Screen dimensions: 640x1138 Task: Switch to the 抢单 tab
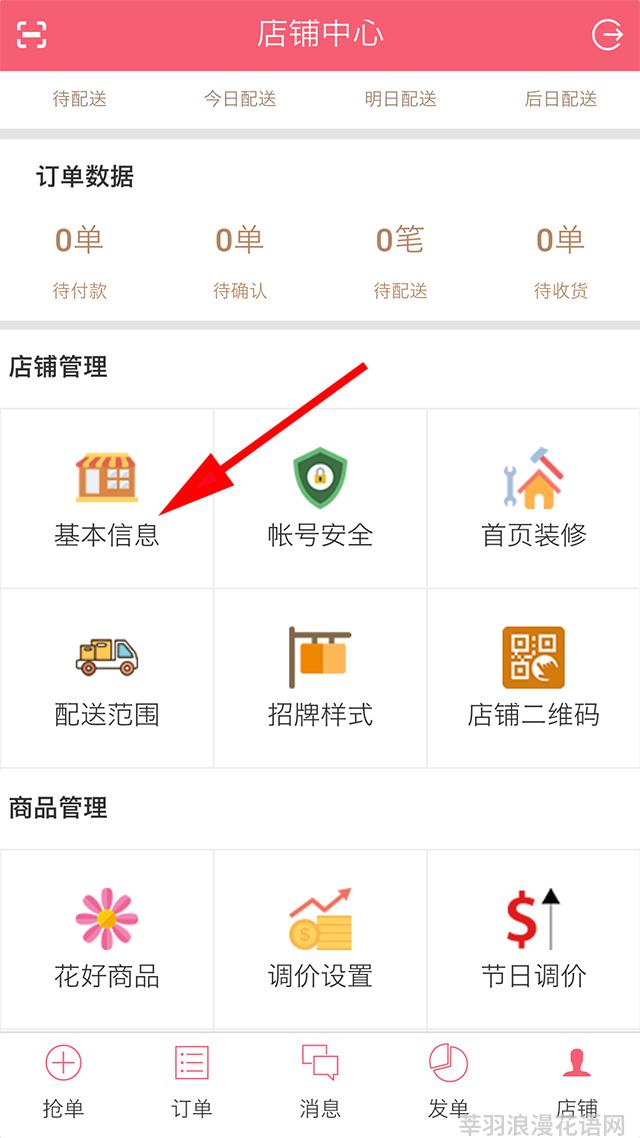pos(64,1082)
